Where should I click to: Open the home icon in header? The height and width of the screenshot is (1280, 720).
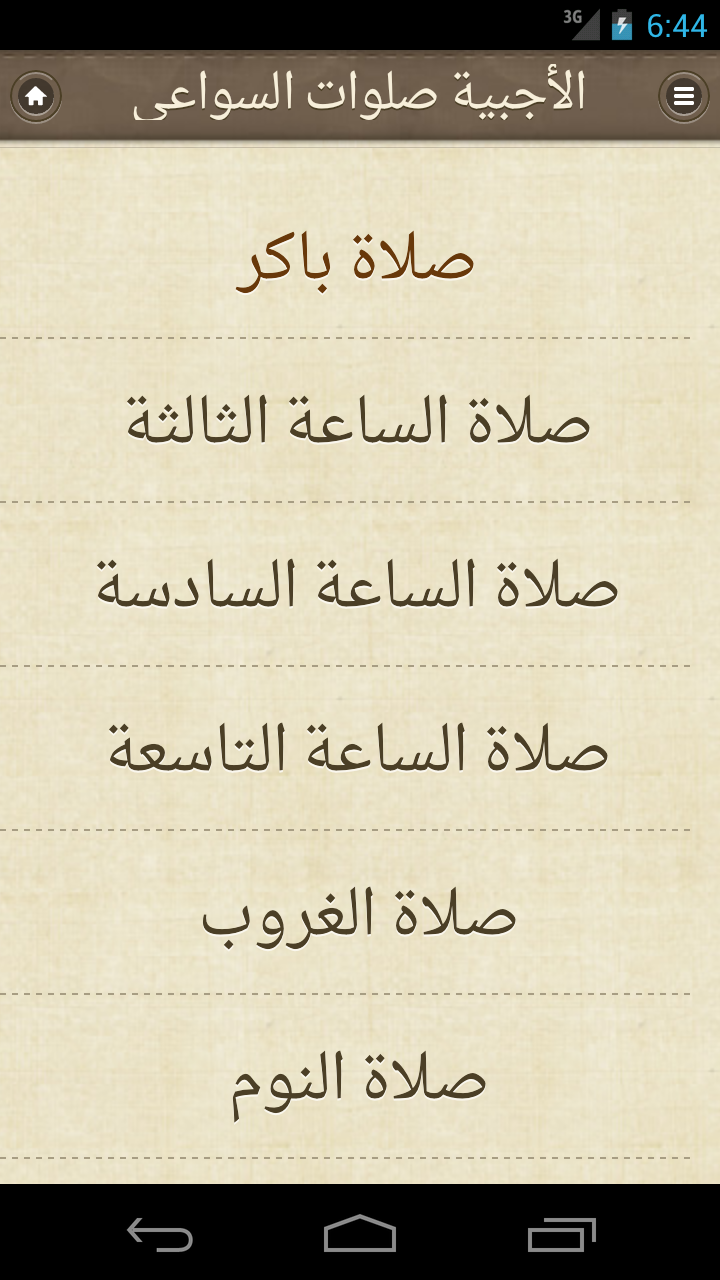pyautogui.click(x=36, y=97)
